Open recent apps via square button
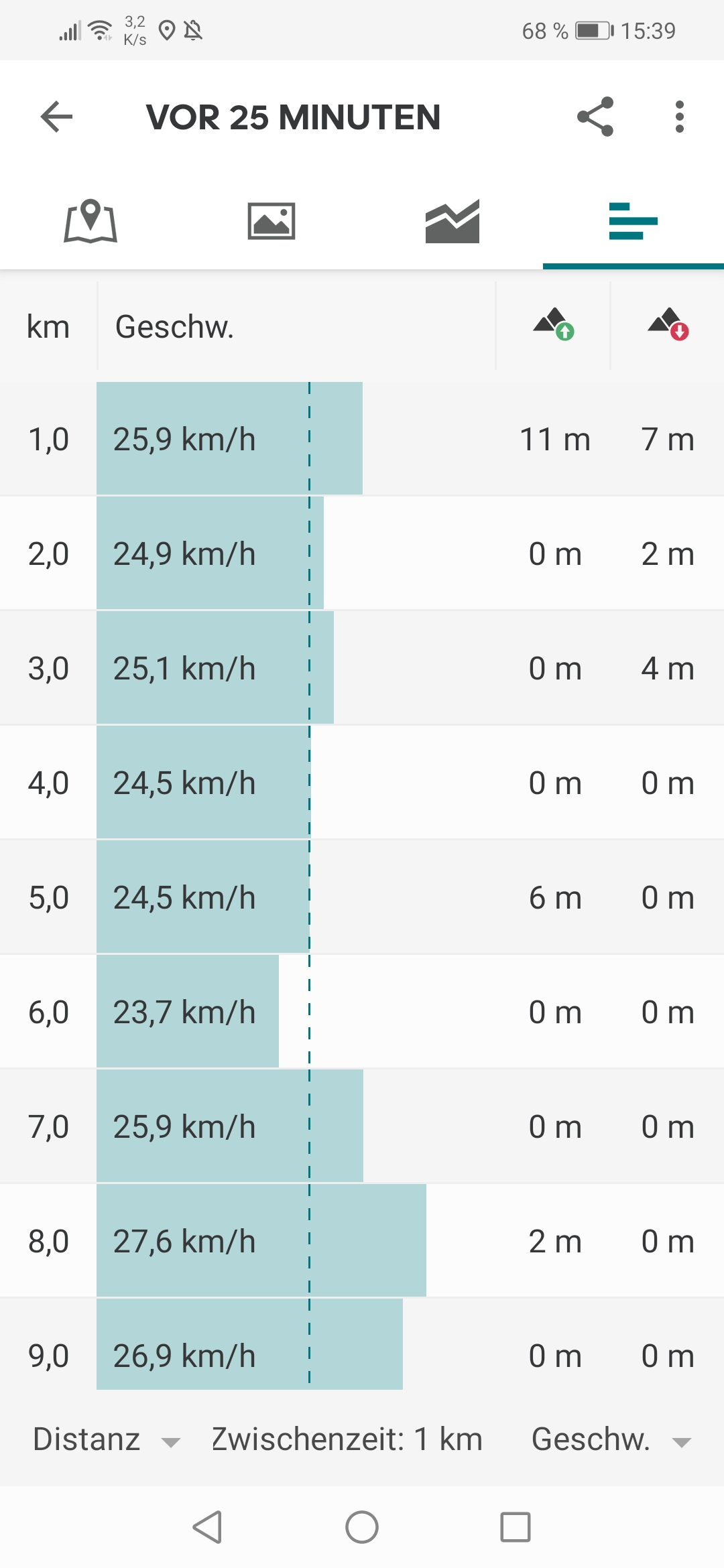 516,1527
